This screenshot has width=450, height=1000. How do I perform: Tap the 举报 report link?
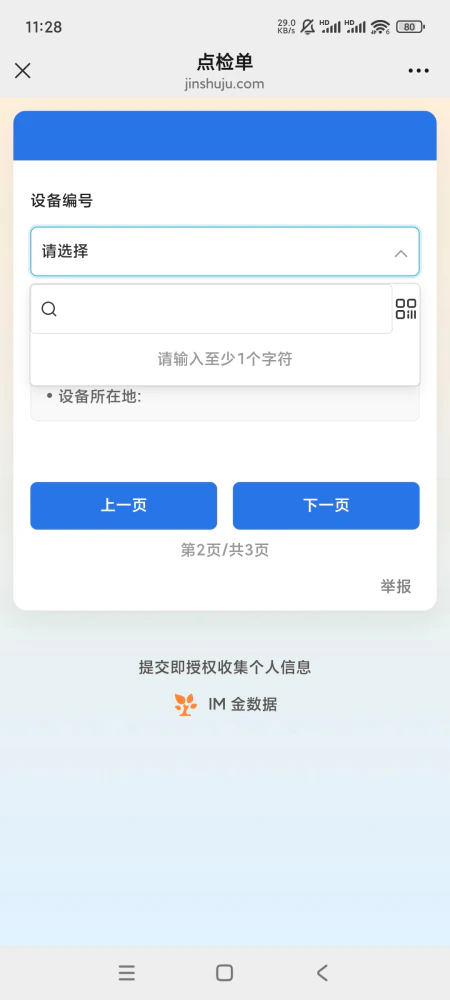[396, 587]
